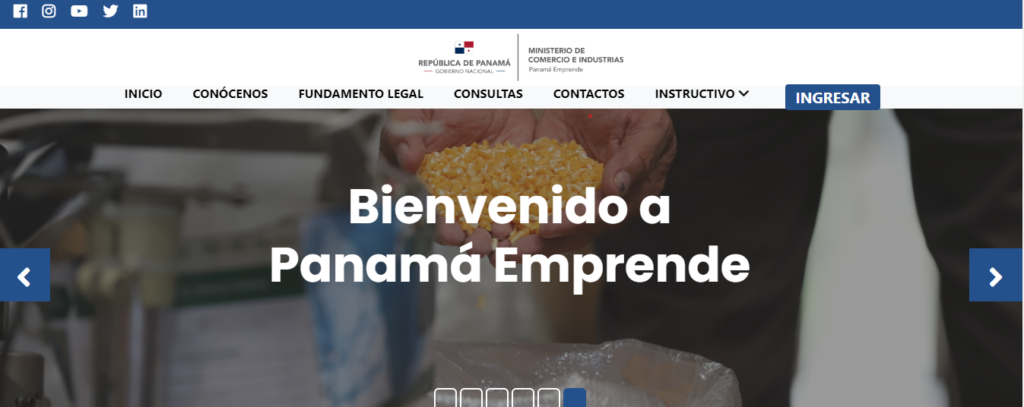The height and width of the screenshot is (407, 1024).
Task: Open the LinkedIn page icon
Action: [x=140, y=11]
